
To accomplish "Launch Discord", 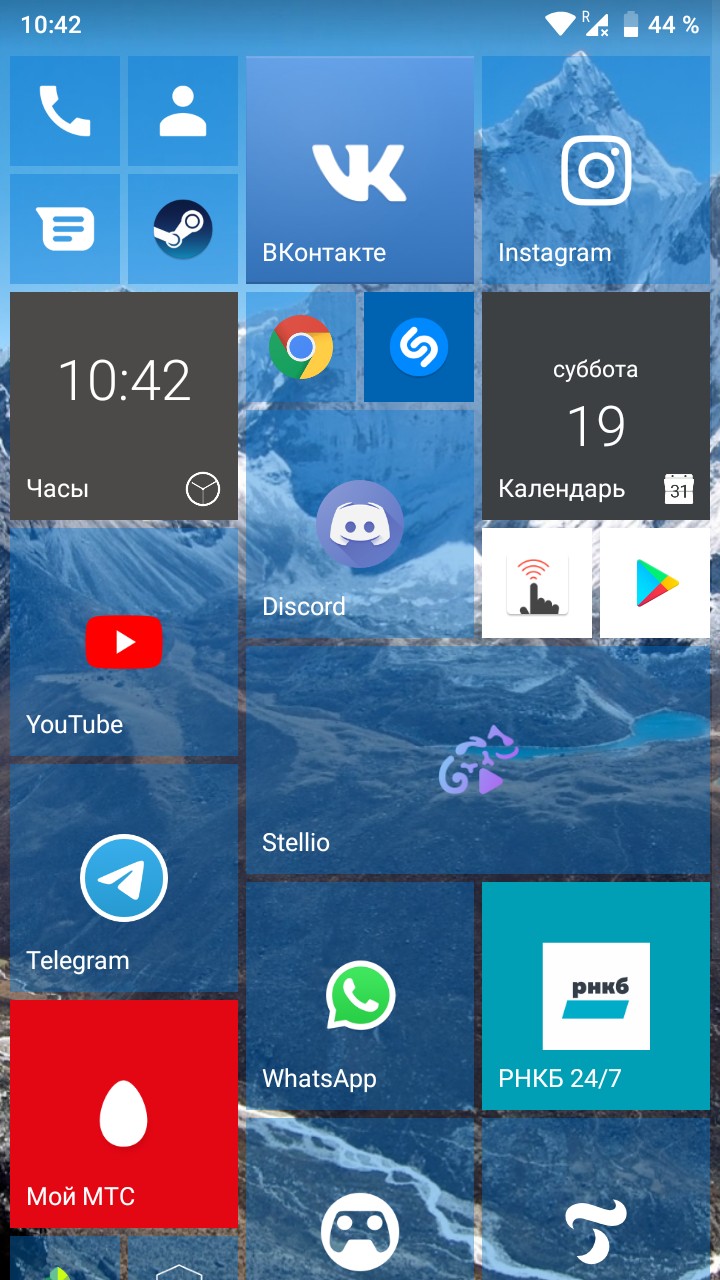I will pyautogui.click(x=360, y=524).
